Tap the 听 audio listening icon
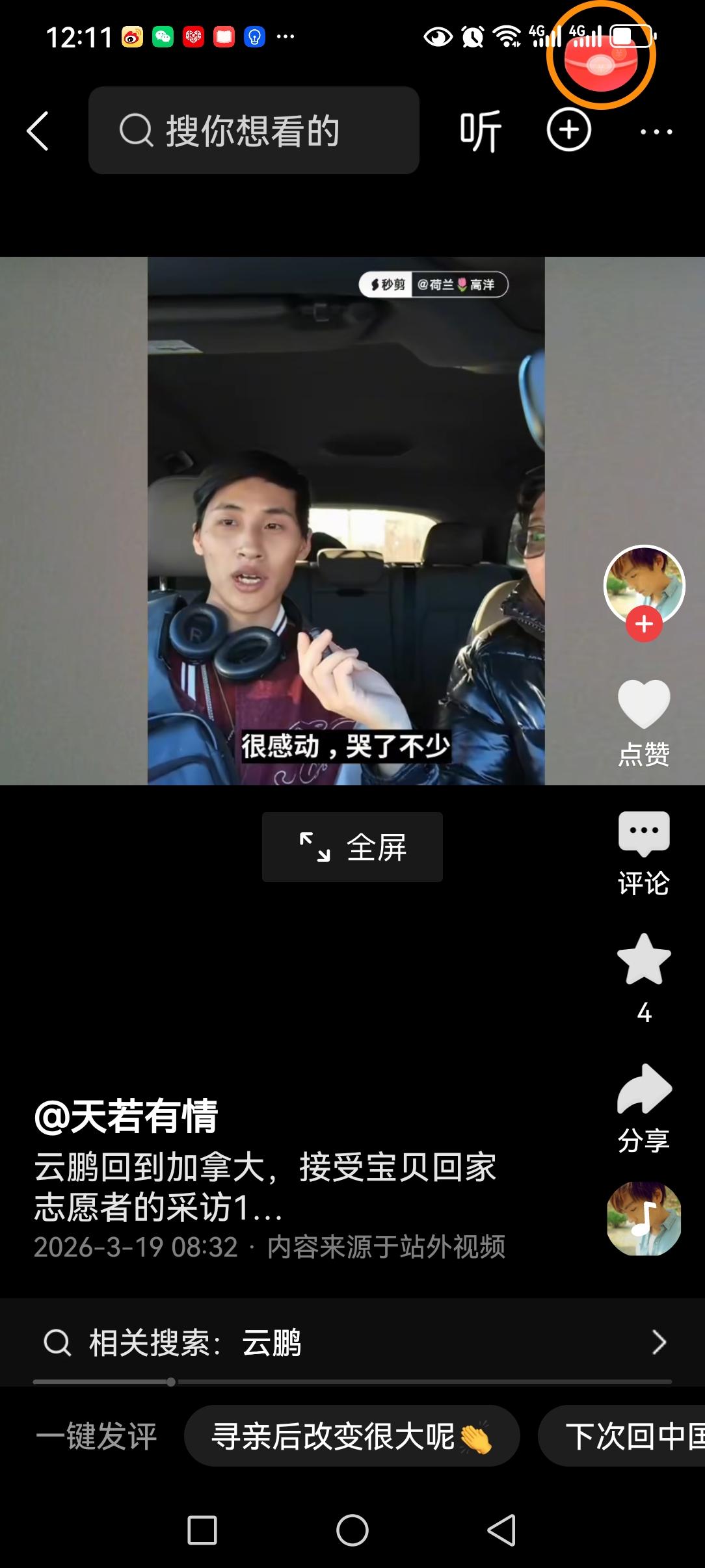Image resolution: width=705 pixels, height=1568 pixels. coord(481,130)
